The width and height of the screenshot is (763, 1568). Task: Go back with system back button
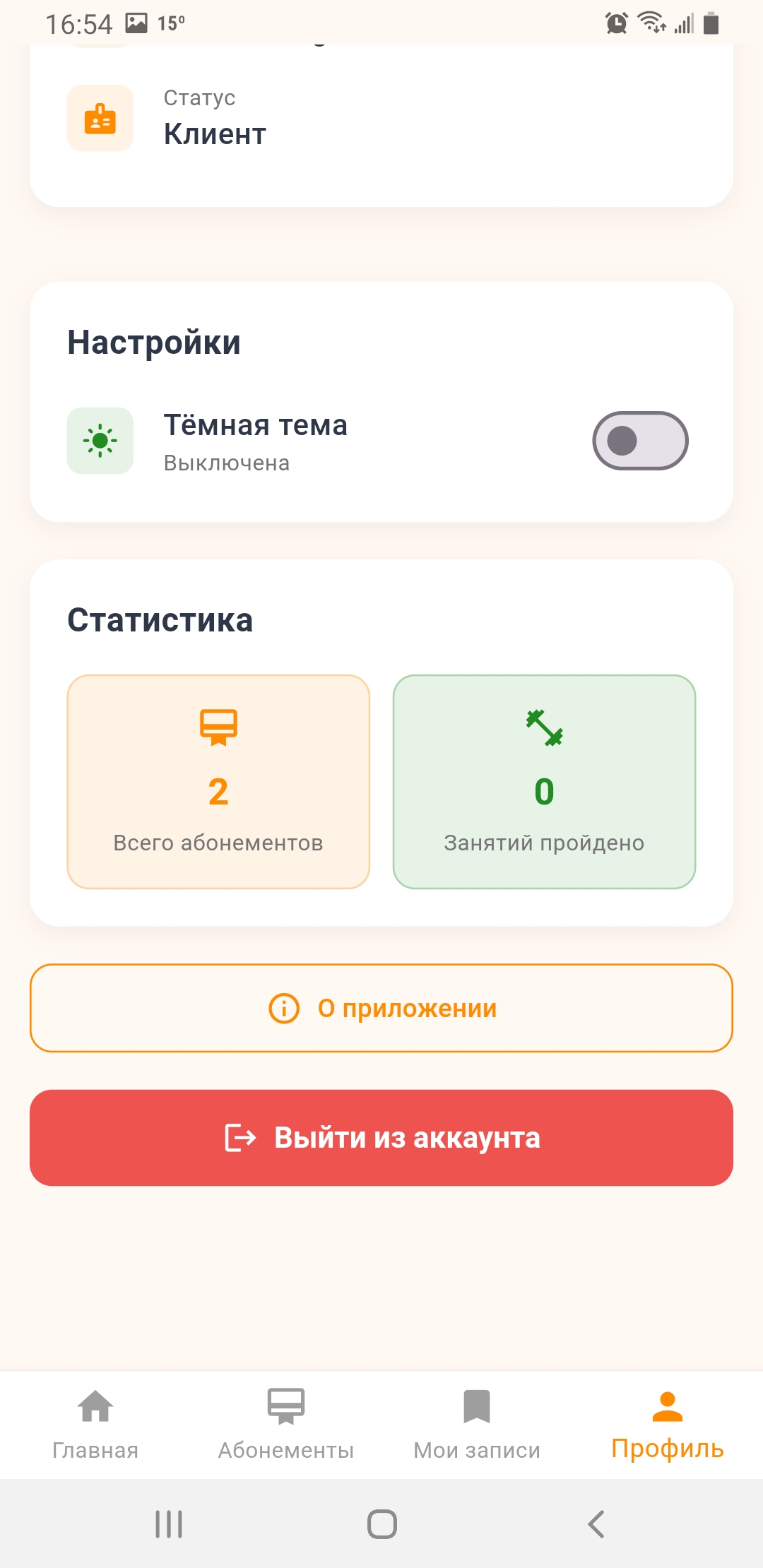coord(596,1524)
